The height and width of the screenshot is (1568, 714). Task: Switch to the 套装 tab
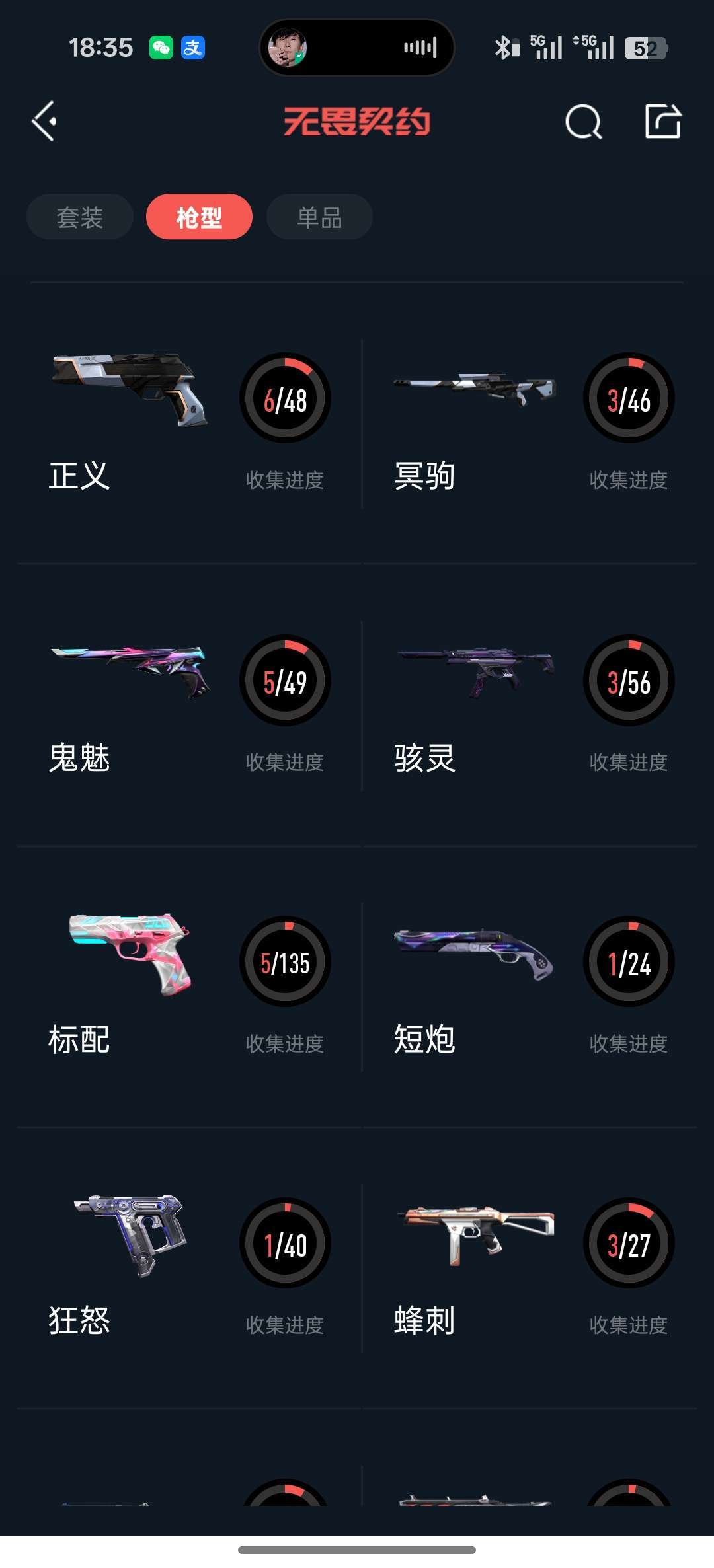80,217
